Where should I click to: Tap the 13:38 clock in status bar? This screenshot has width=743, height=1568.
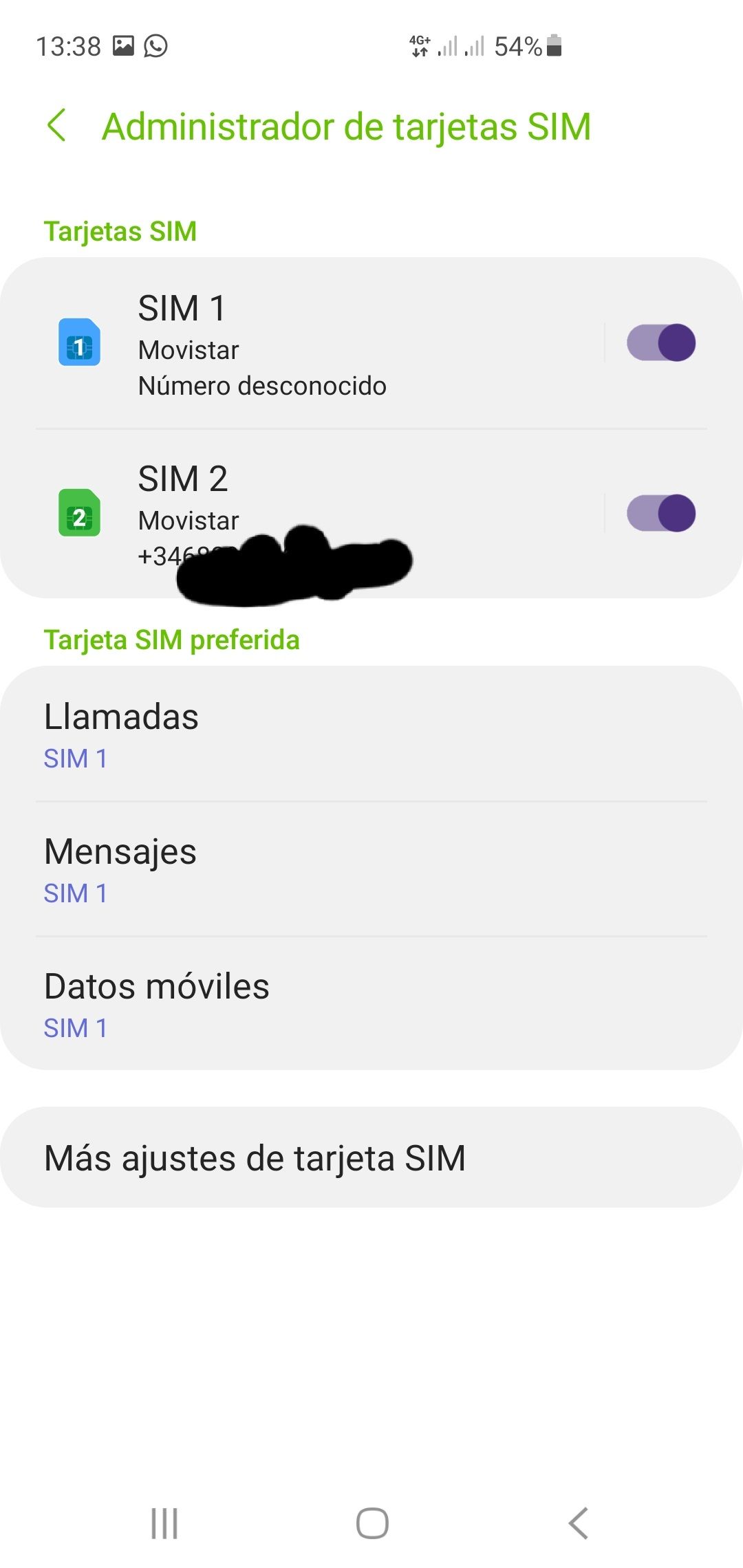click(x=69, y=45)
